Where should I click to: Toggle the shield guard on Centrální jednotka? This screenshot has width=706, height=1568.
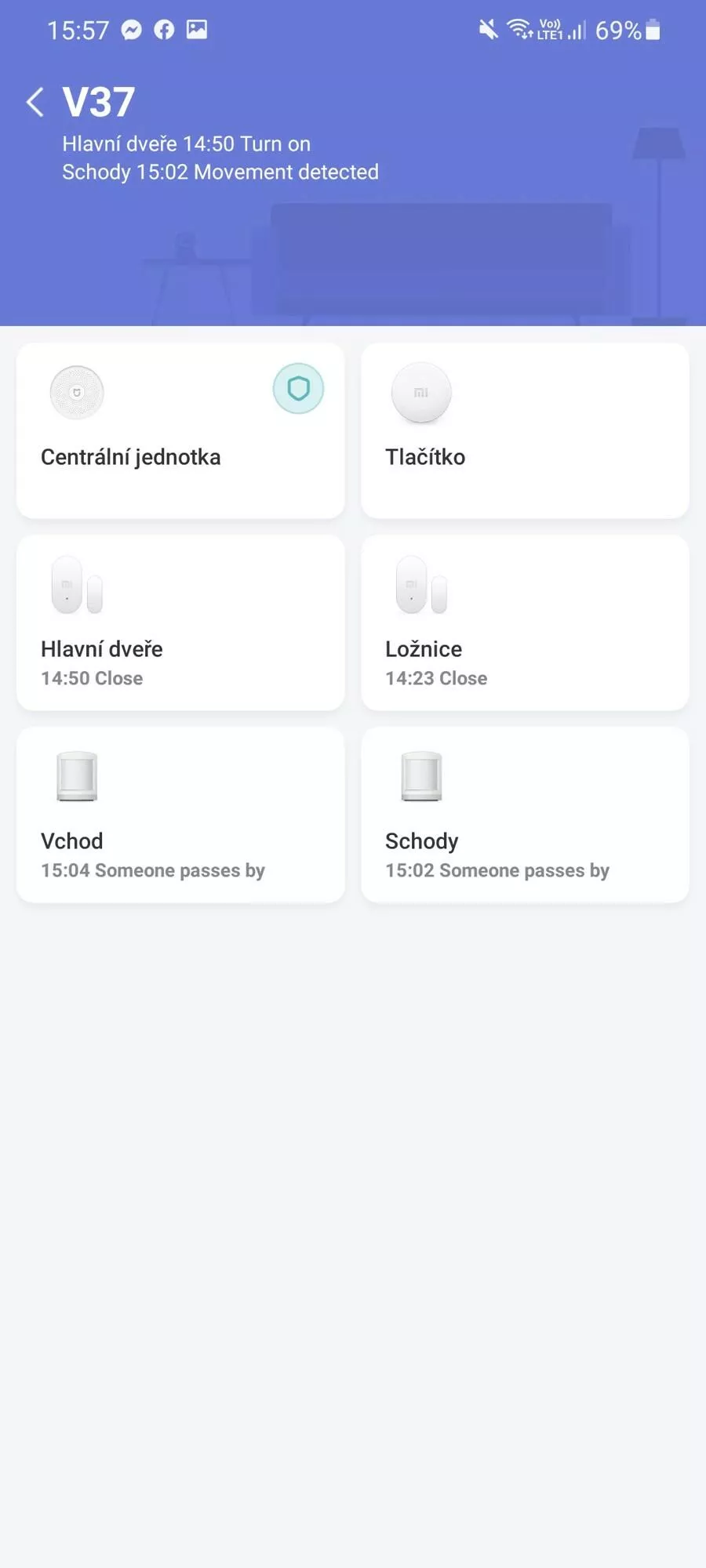[x=298, y=389]
